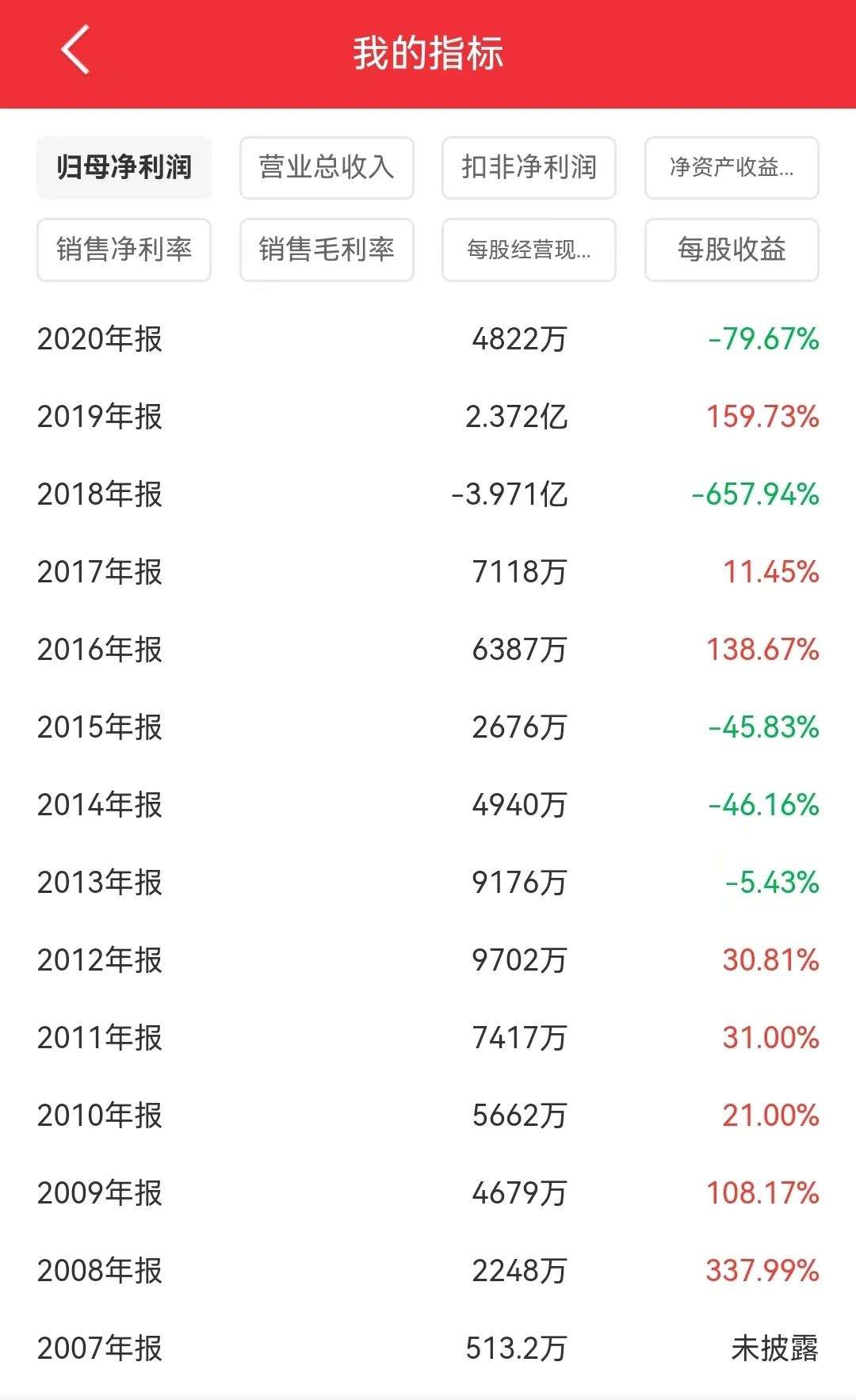This screenshot has height=1400, width=856.
Task: View 销售净利率 data
Action: point(124,250)
